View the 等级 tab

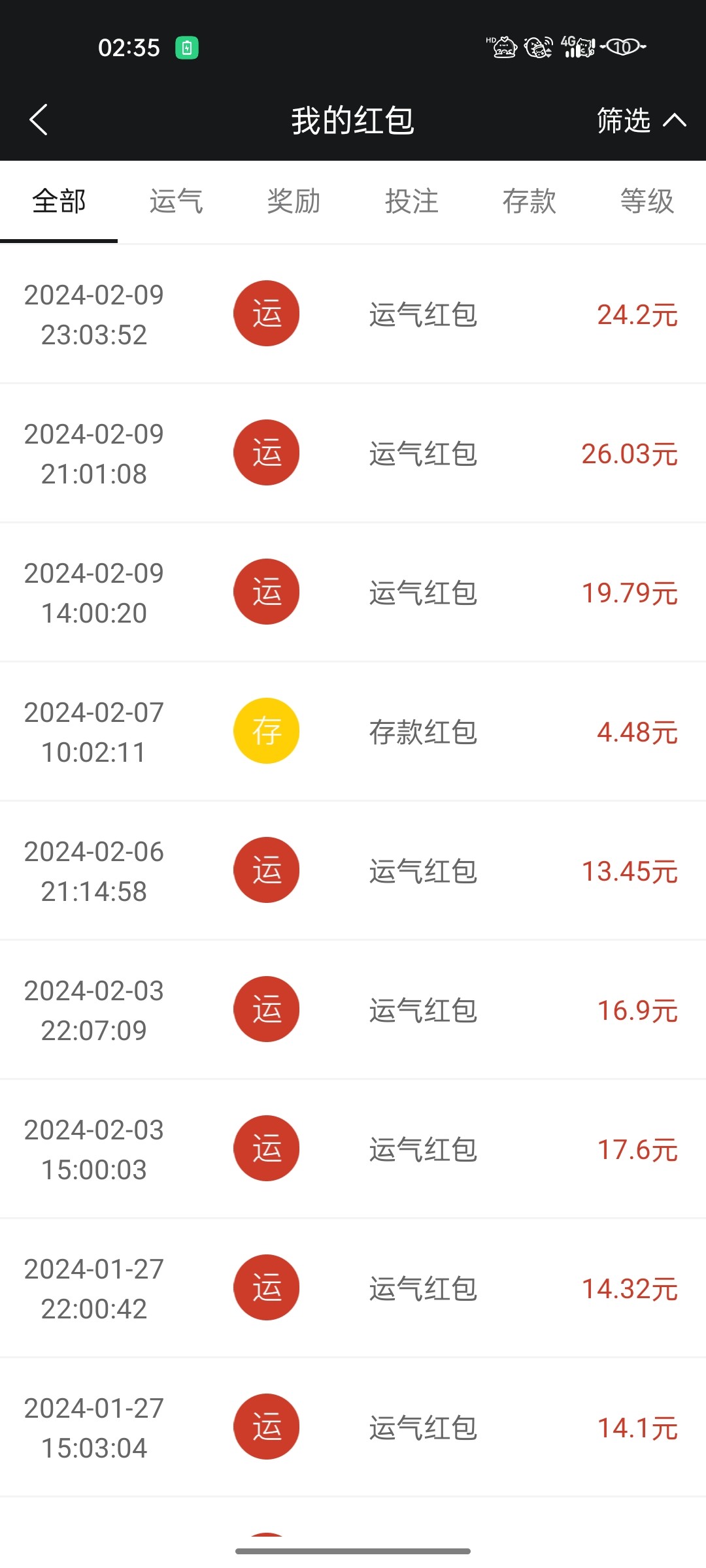point(647,201)
